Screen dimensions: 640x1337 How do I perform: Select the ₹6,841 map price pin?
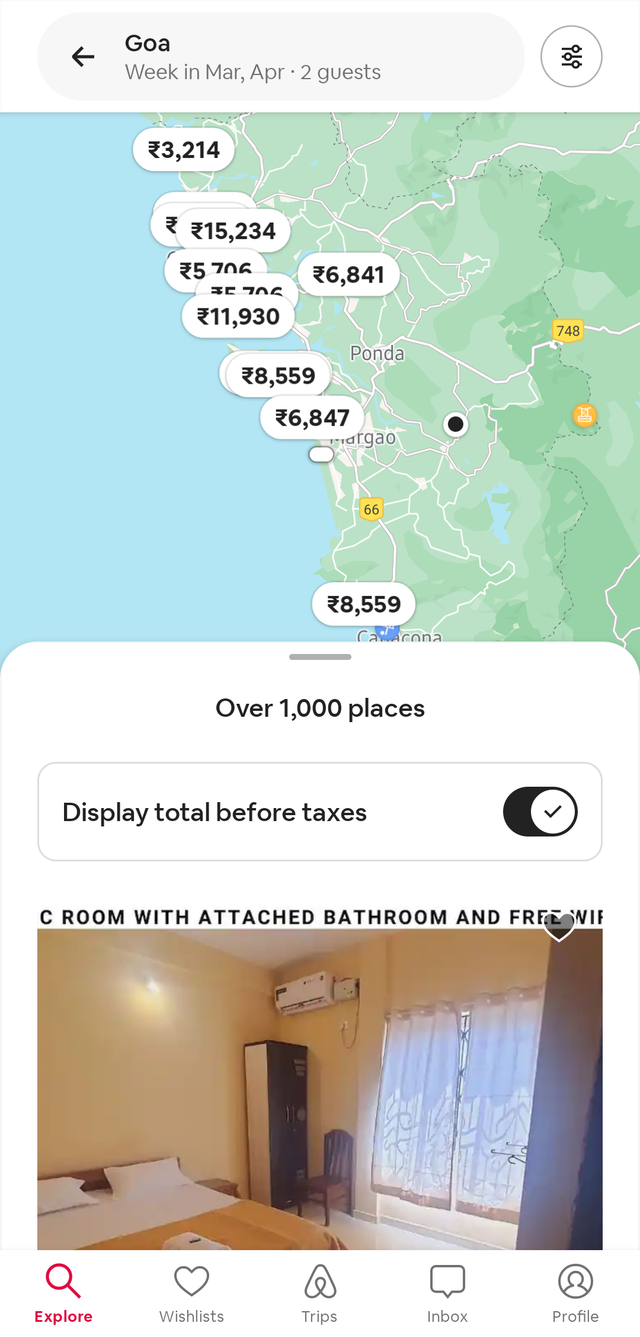tap(349, 274)
